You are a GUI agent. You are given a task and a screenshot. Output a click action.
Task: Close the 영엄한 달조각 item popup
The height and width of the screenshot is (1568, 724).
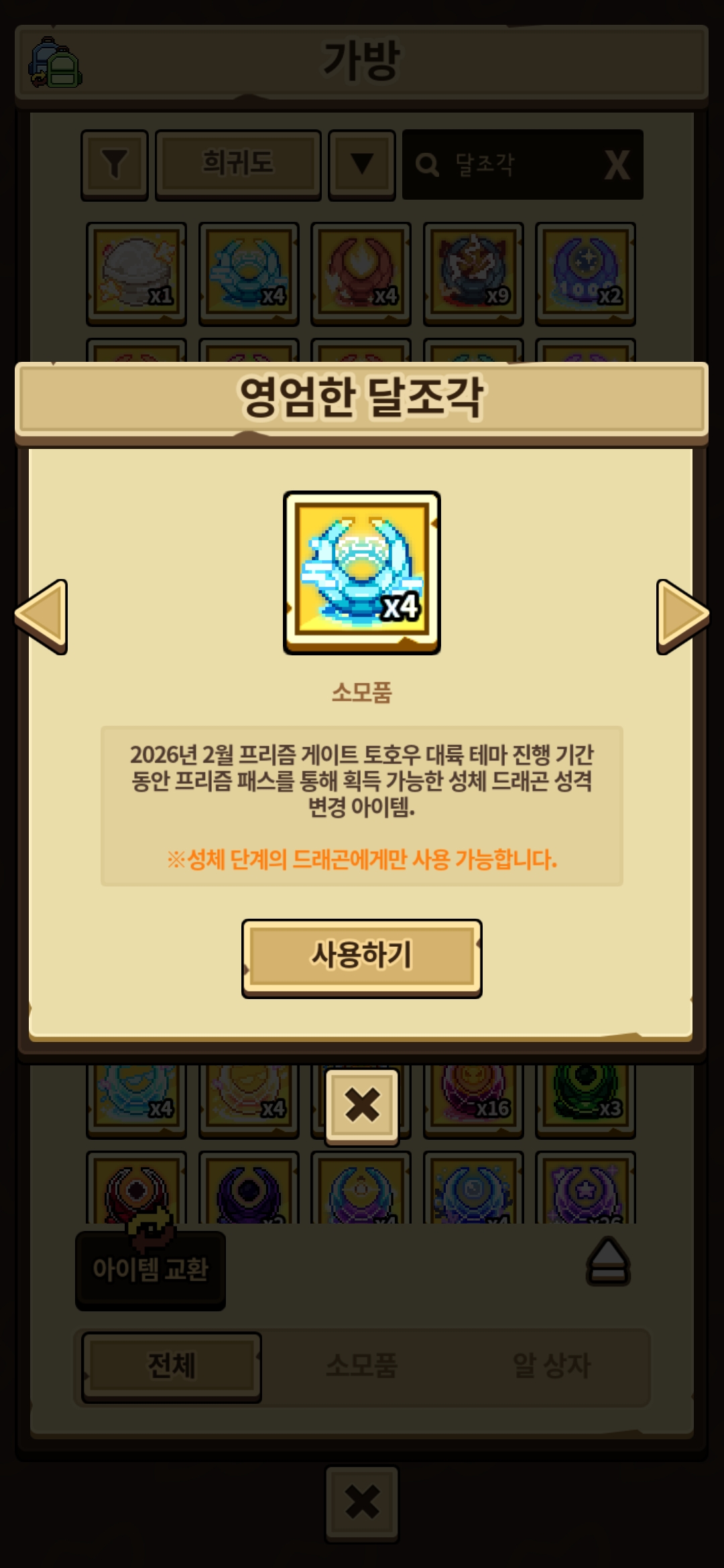tap(362, 1106)
